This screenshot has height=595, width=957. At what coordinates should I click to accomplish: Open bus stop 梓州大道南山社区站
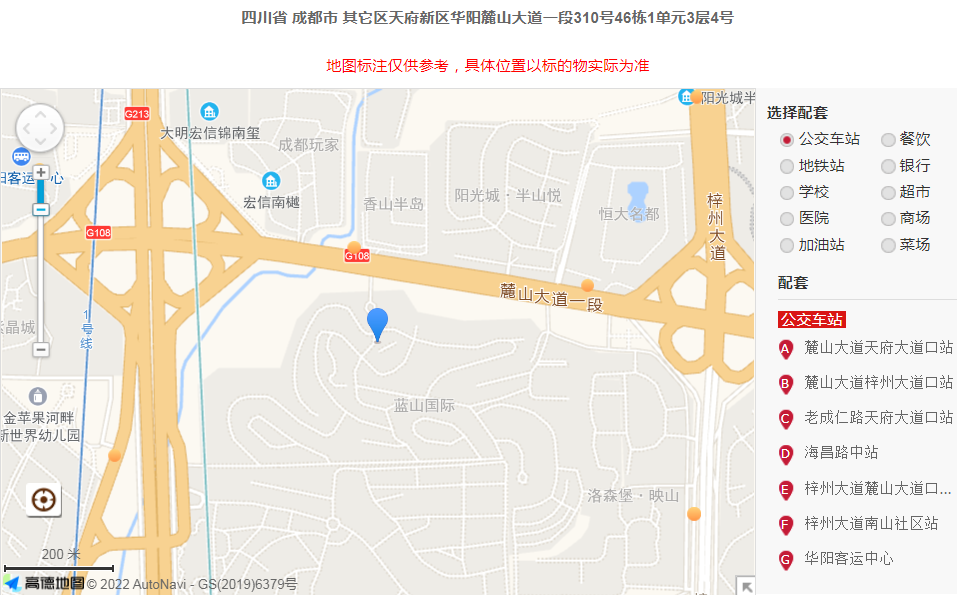pyautogui.click(x=871, y=524)
